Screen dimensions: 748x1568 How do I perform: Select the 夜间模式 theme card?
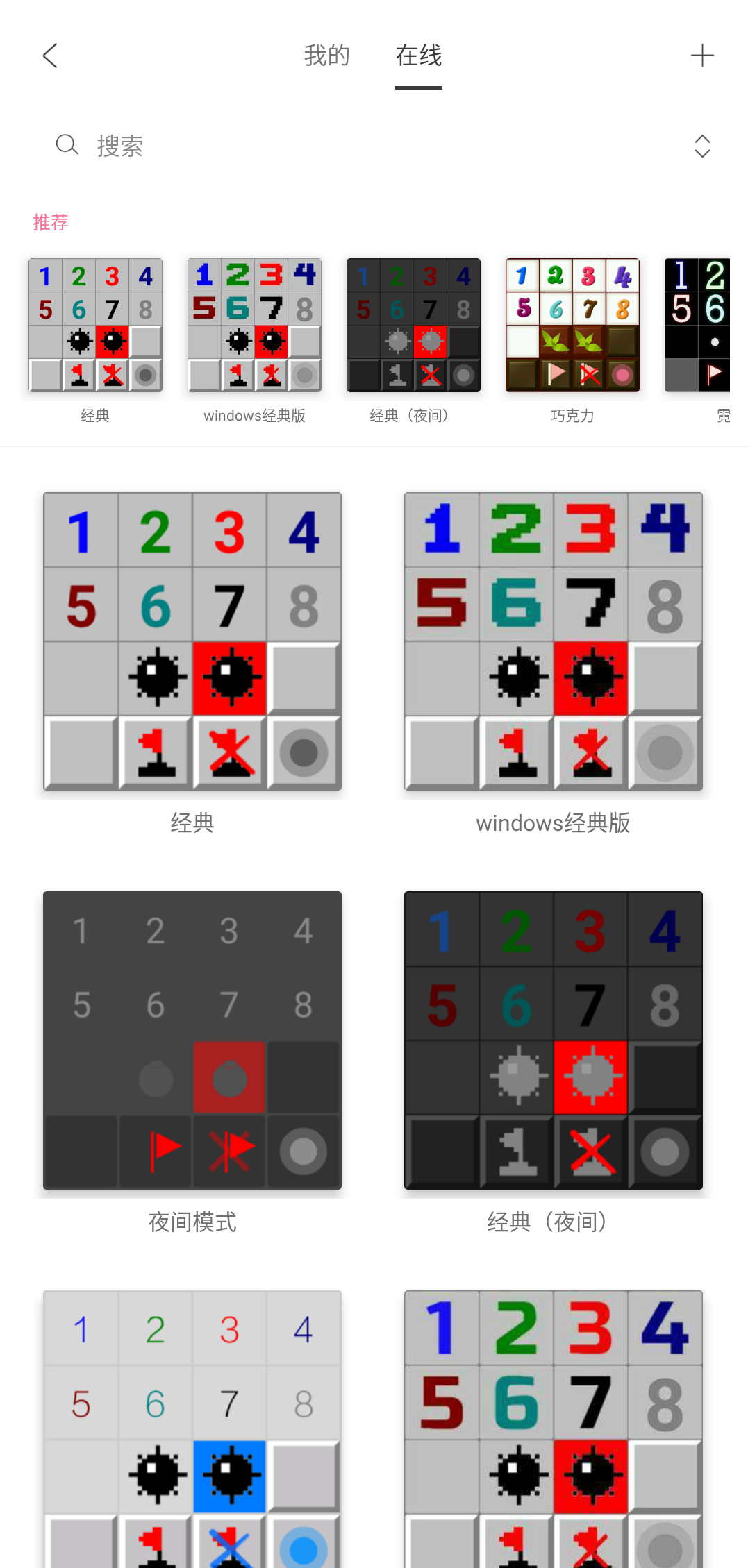point(192,1040)
